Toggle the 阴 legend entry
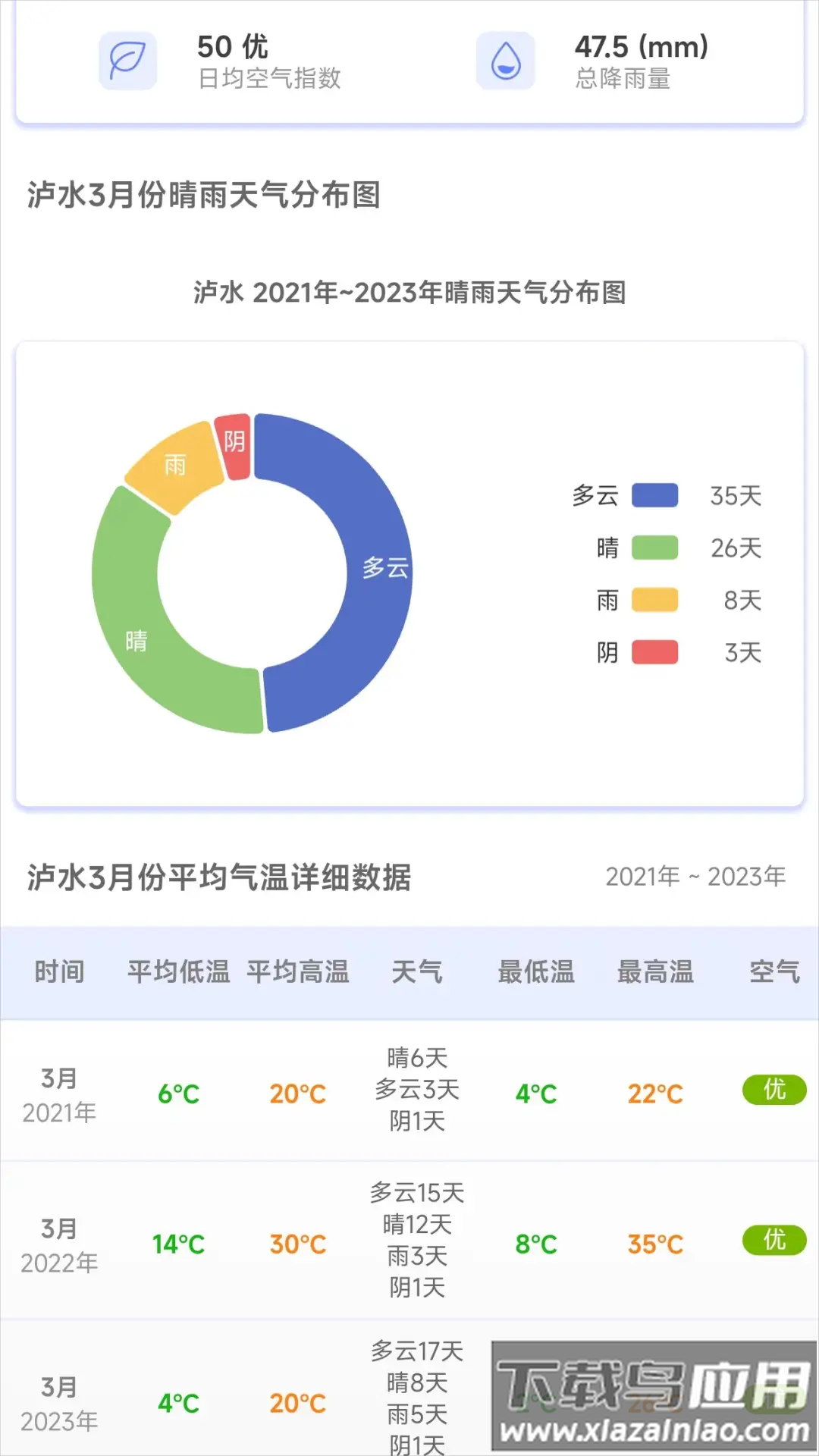Image resolution: width=819 pixels, height=1456 pixels. pyautogui.click(x=654, y=652)
